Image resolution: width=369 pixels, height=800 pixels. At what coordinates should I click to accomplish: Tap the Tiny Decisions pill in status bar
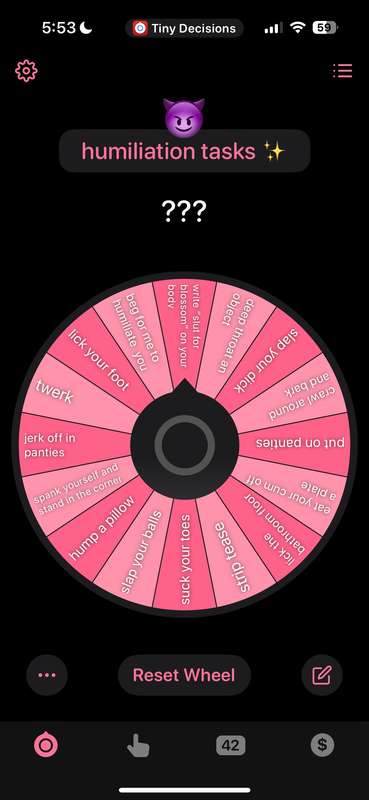[184, 28]
